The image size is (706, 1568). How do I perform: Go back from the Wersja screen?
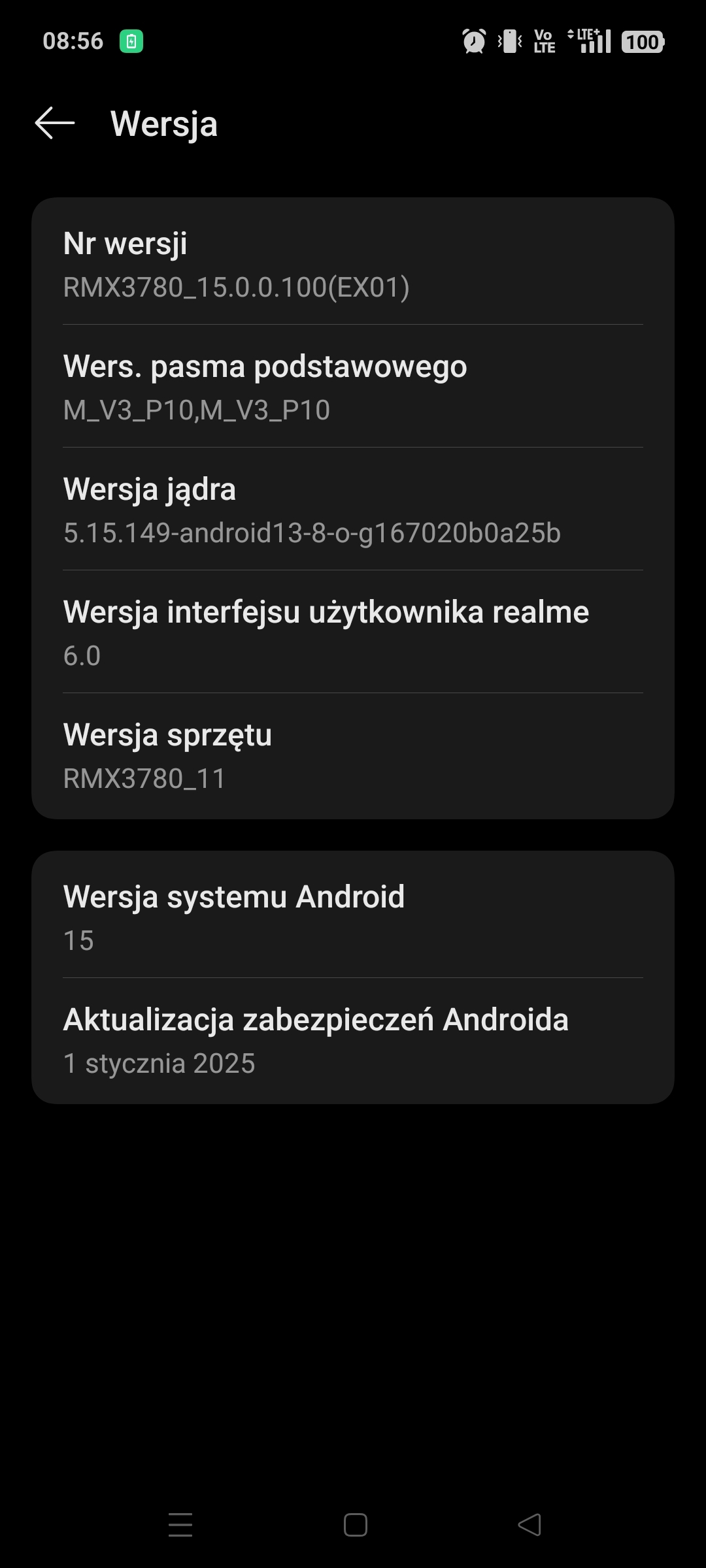54,123
